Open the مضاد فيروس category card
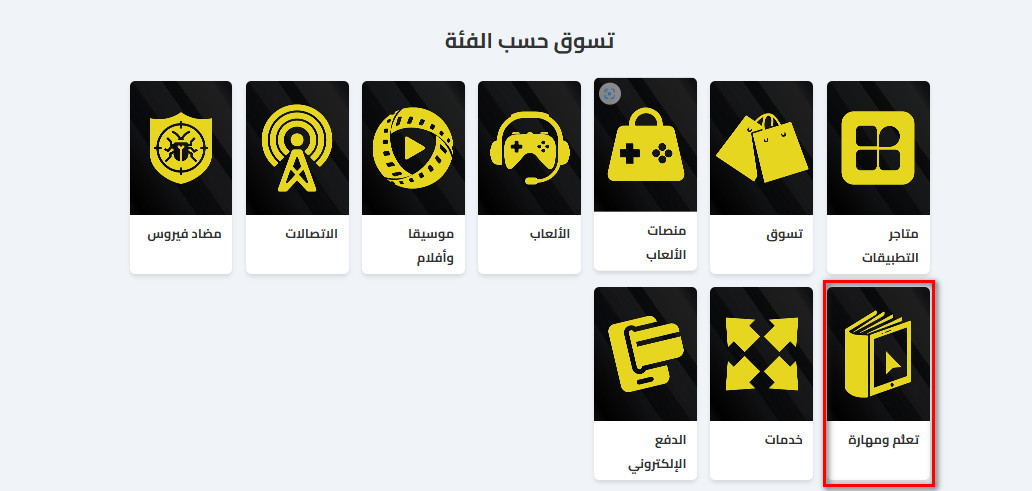 point(181,177)
